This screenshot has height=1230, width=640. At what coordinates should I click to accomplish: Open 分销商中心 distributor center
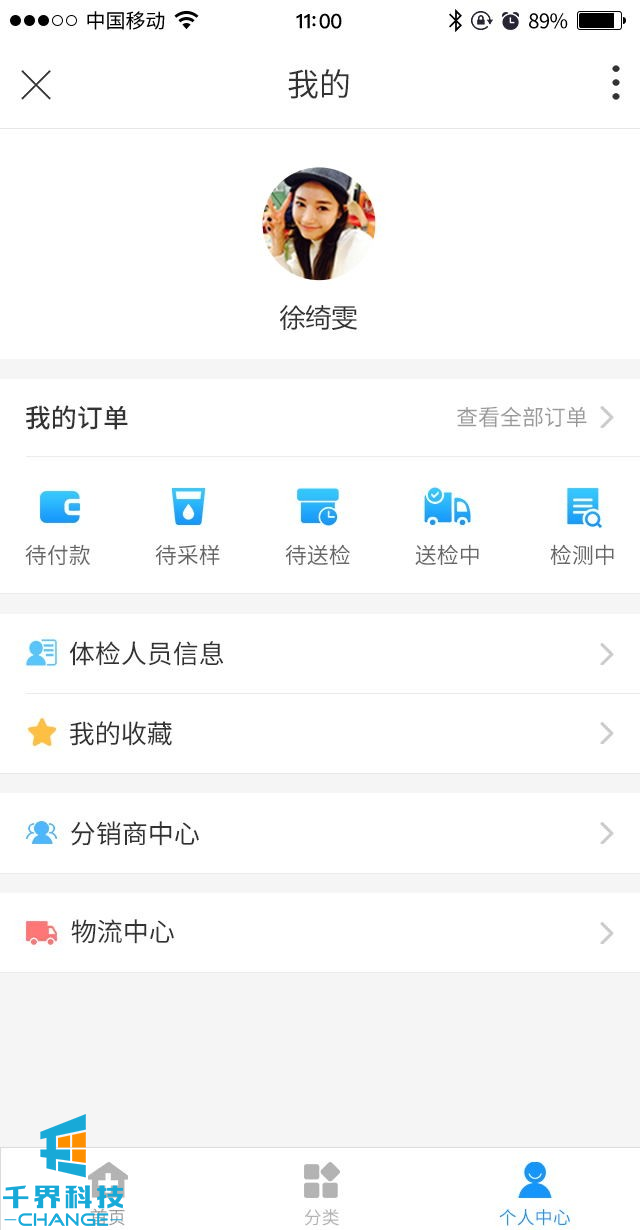click(x=320, y=833)
